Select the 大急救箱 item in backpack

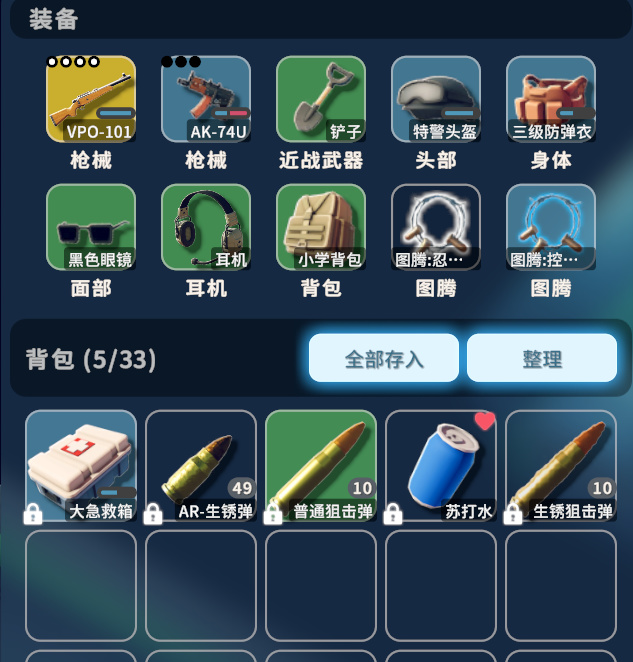81,466
